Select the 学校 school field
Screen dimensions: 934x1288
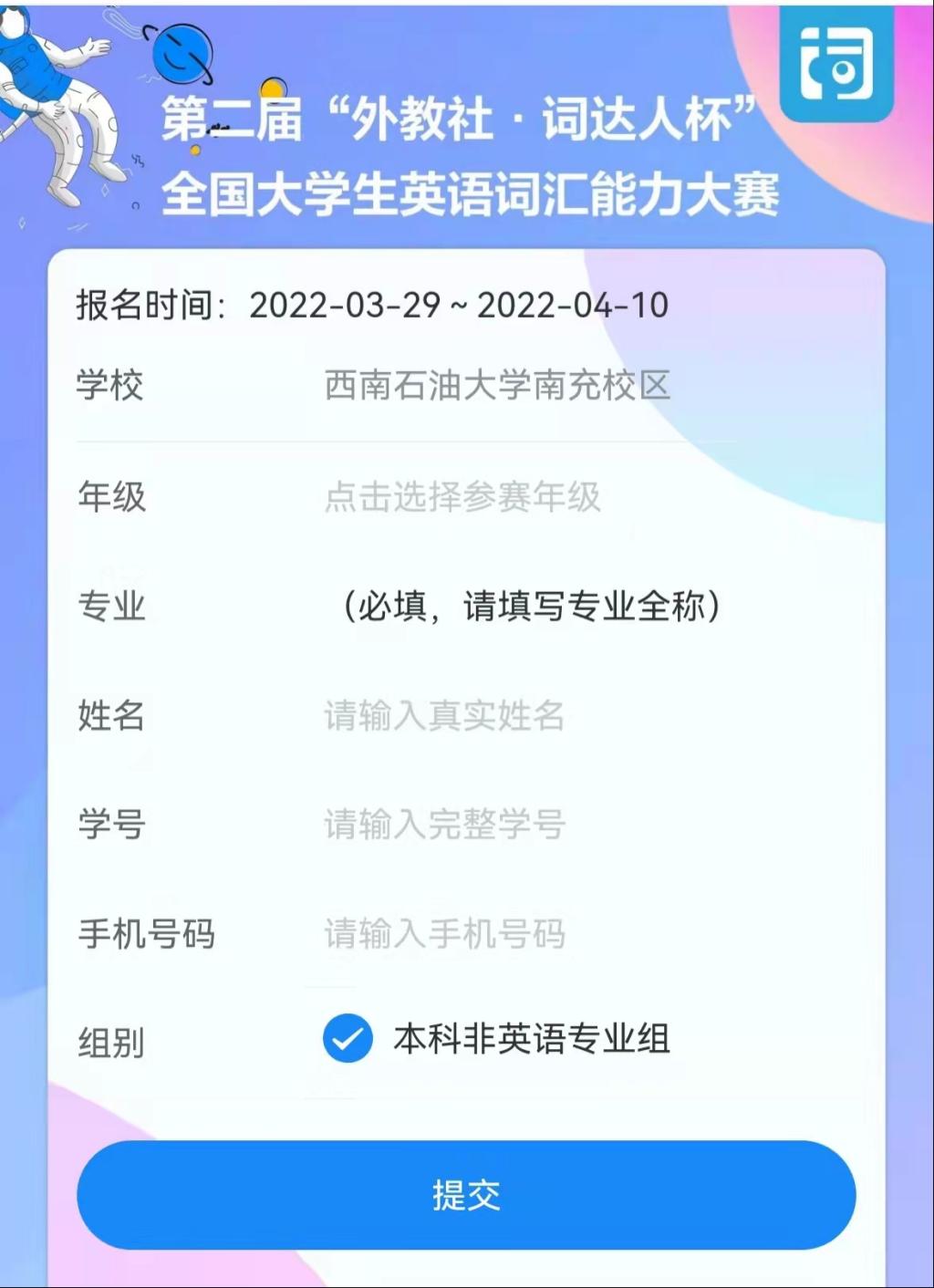pyautogui.click(x=497, y=386)
